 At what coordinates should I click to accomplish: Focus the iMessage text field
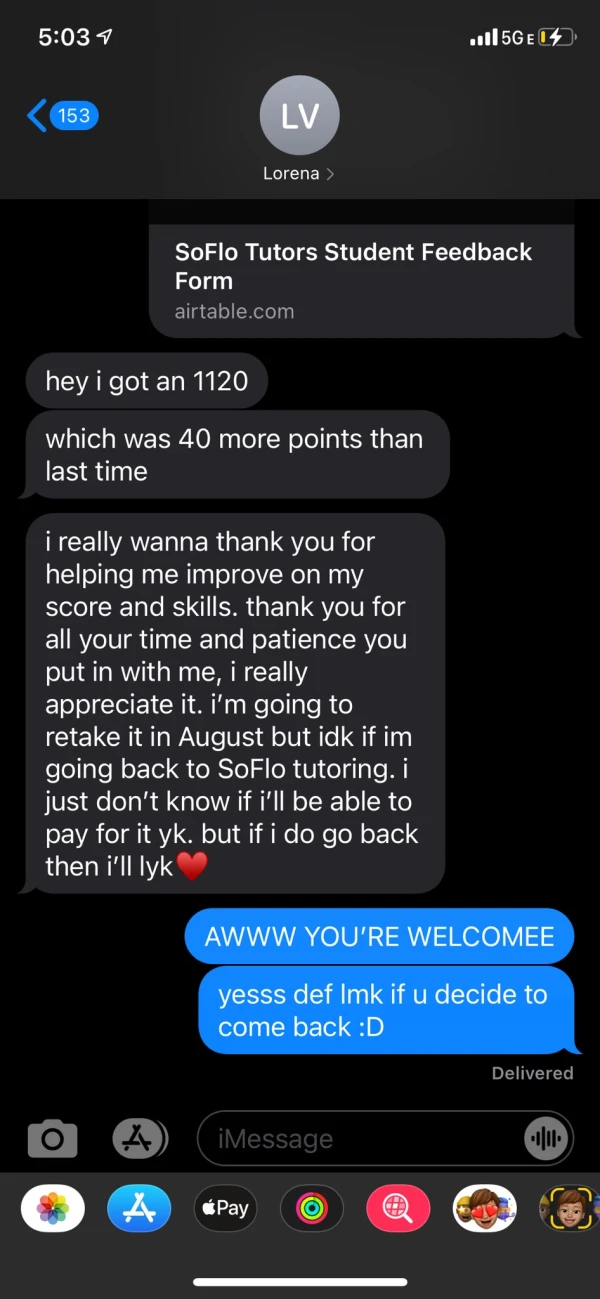click(x=385, y=1138)
